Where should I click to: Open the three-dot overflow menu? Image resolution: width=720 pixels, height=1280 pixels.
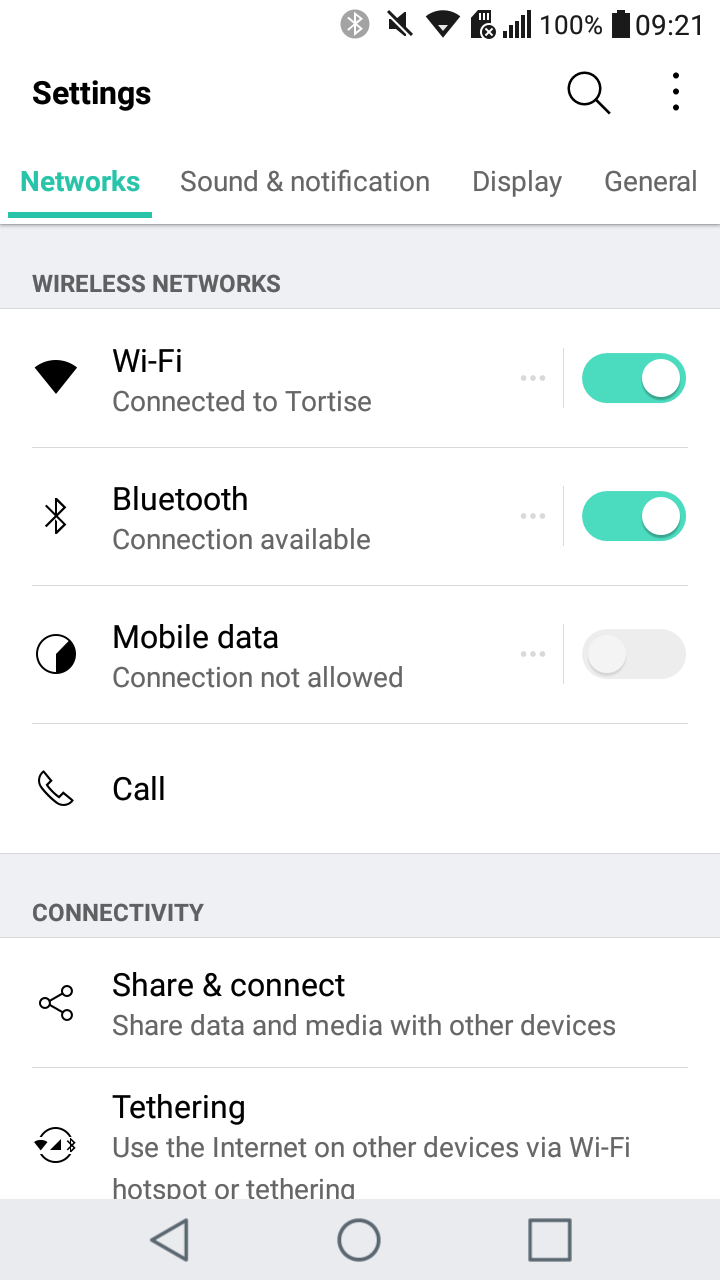click(x=676, y=92)
